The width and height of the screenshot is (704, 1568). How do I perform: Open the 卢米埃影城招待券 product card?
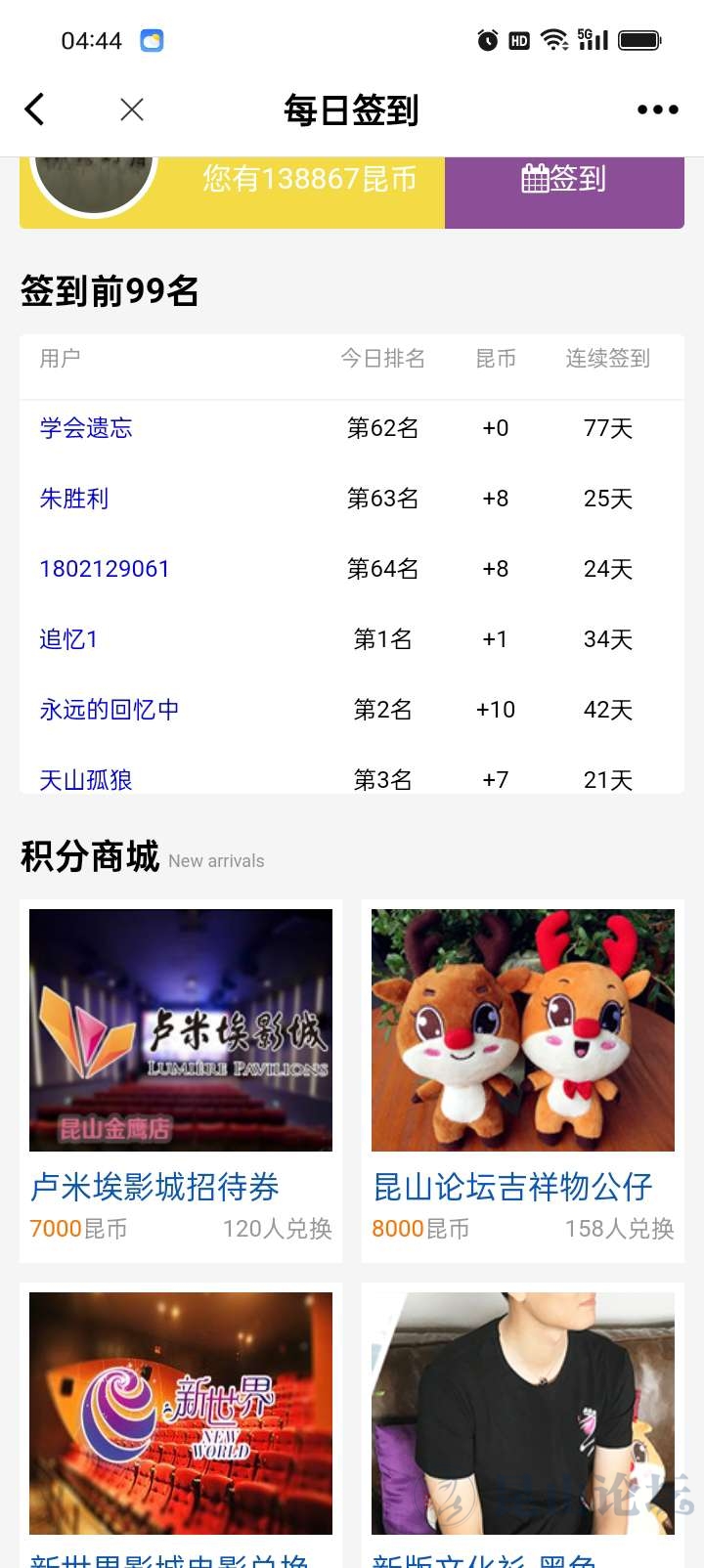tap(181, 1075)
